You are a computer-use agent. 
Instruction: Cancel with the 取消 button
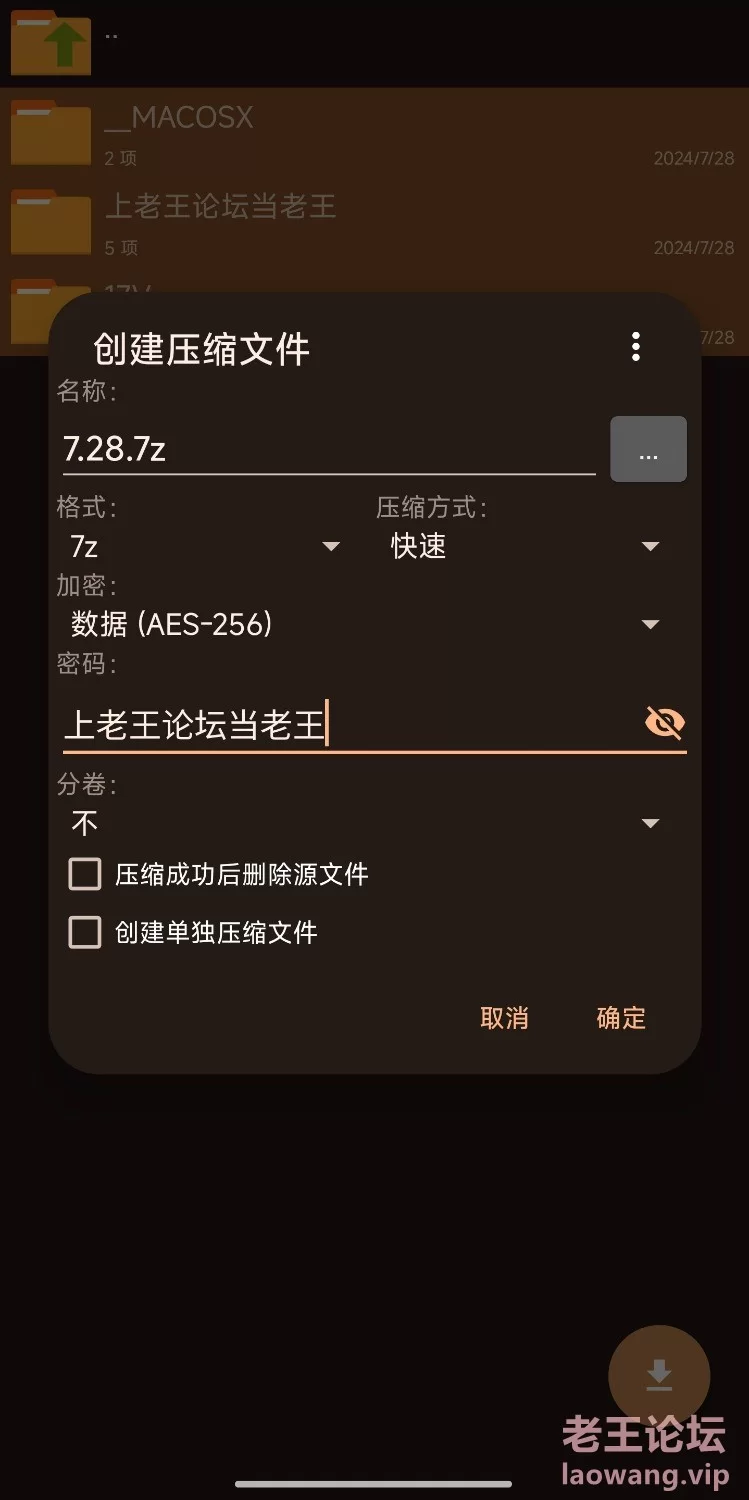click(x=504, y=1018)
